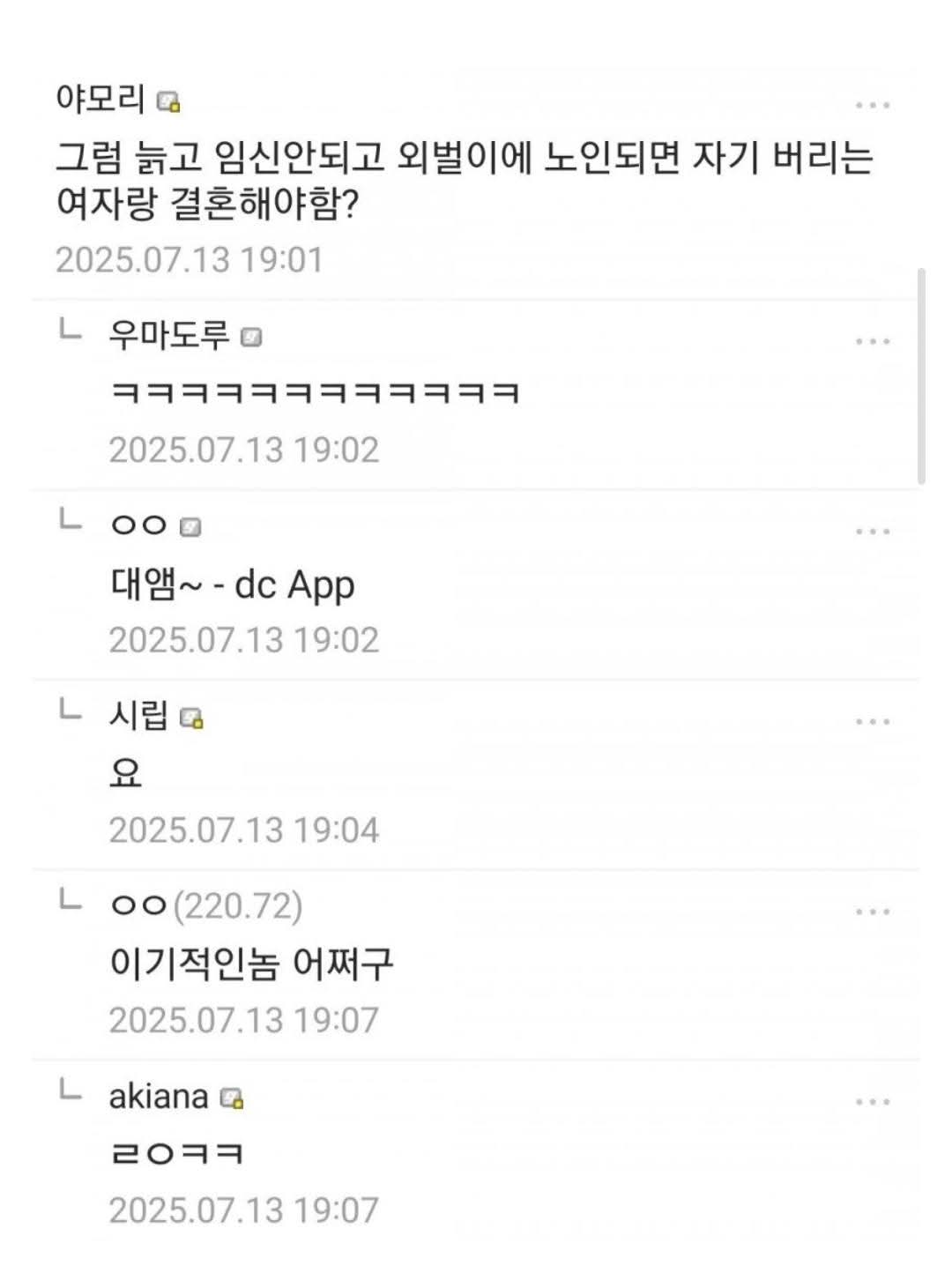Show options for the 대앰~ reply

pyautogui.click(x=872, y=532)
